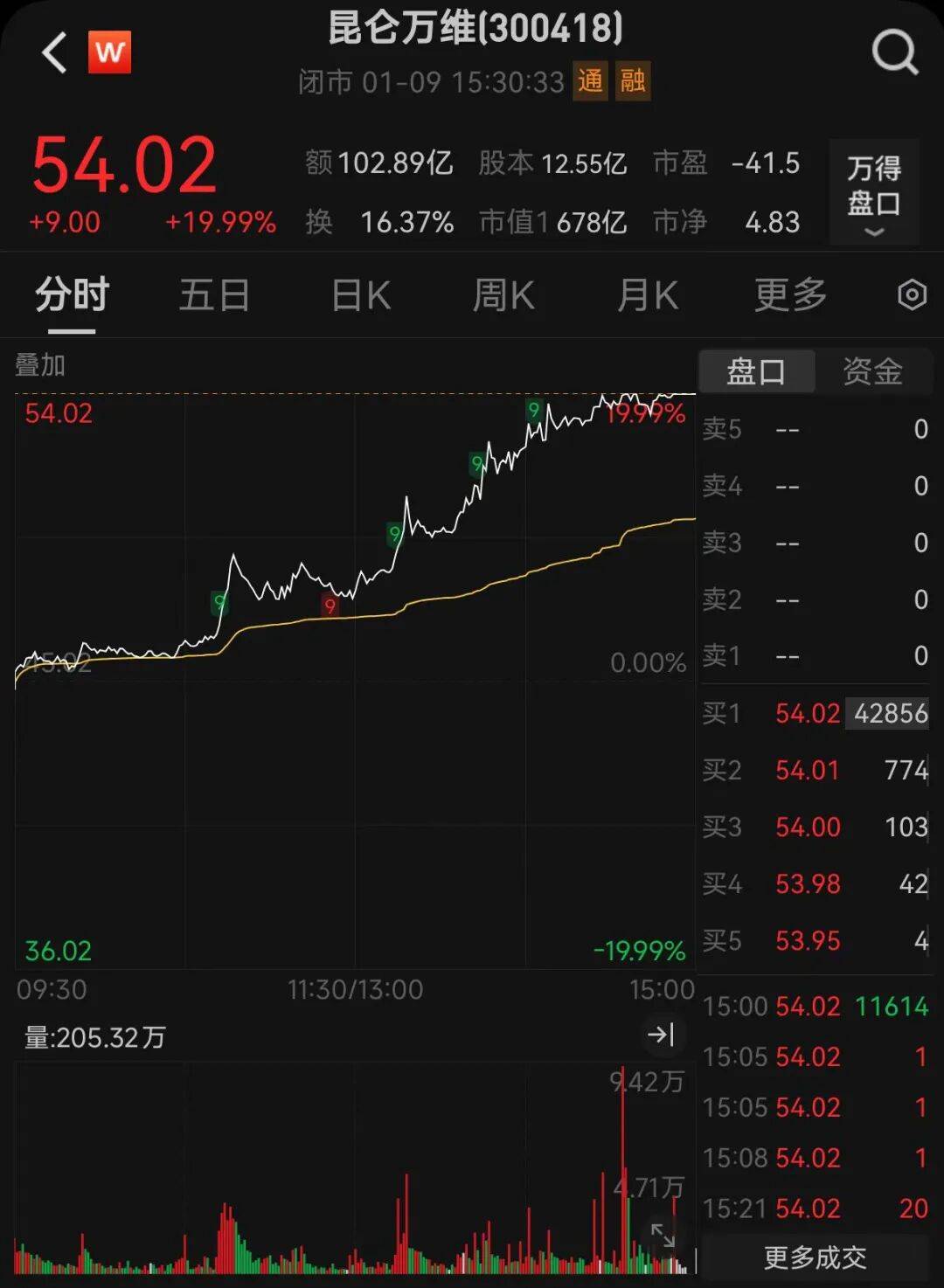Switch to the 资金 panel tab
This screenshot has width=944, height=1288.
tap(872, 370)
